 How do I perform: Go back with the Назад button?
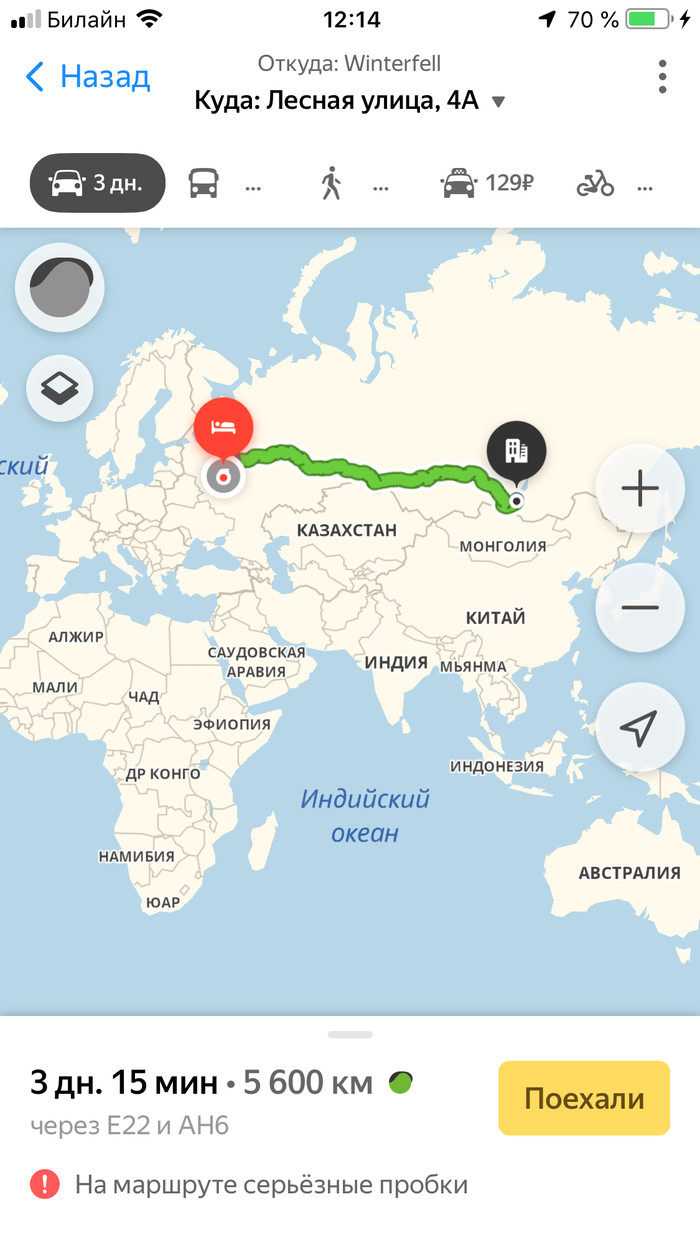(88, 77)
